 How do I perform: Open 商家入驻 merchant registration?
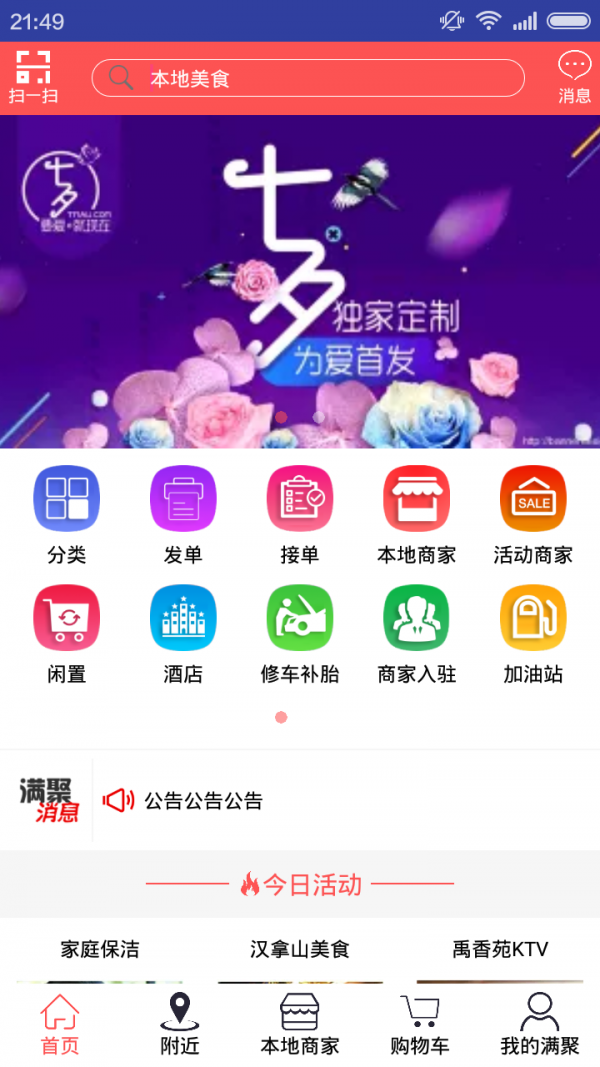[x=416, y=634]
